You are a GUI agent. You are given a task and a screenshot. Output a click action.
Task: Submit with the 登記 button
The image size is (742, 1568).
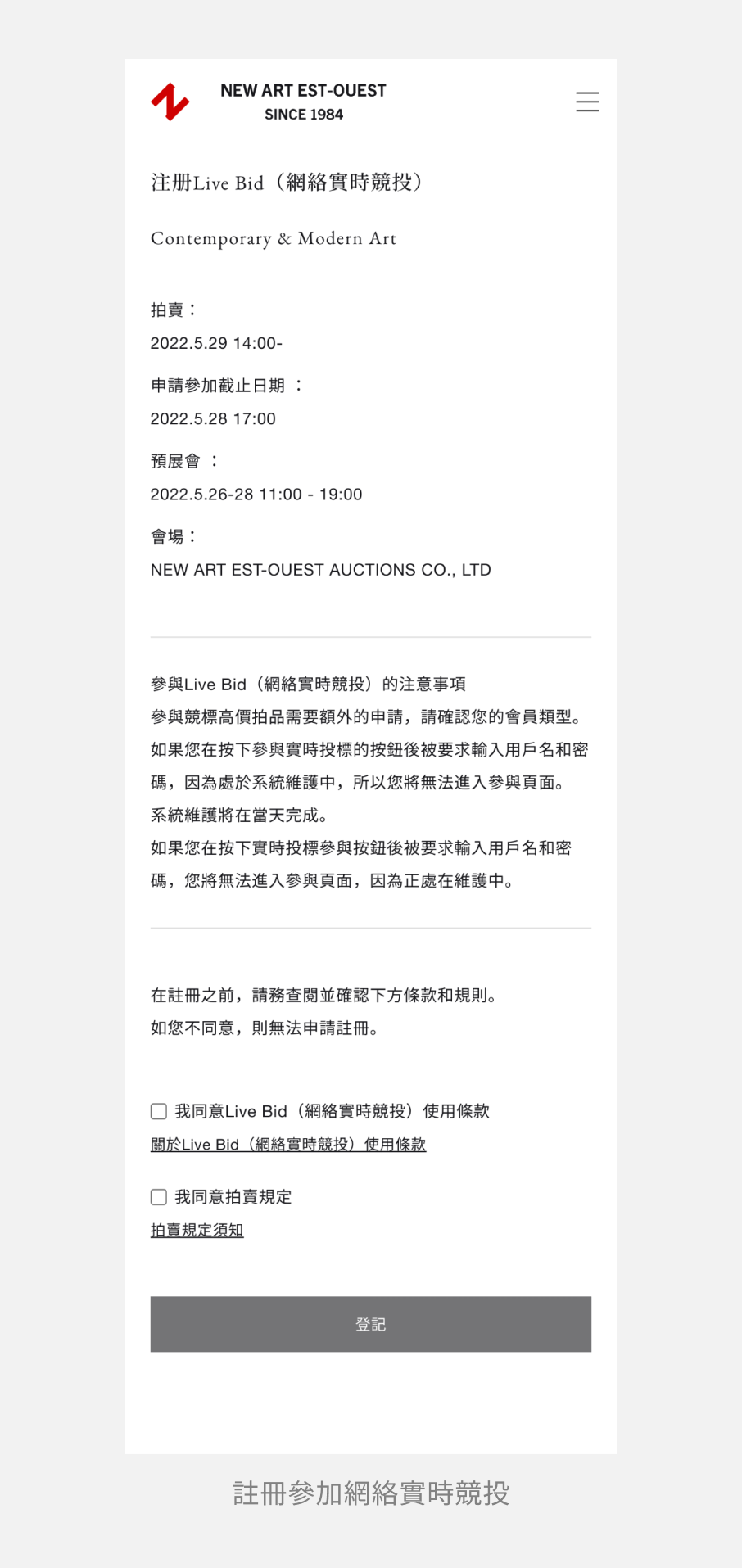coord(370,1324)
